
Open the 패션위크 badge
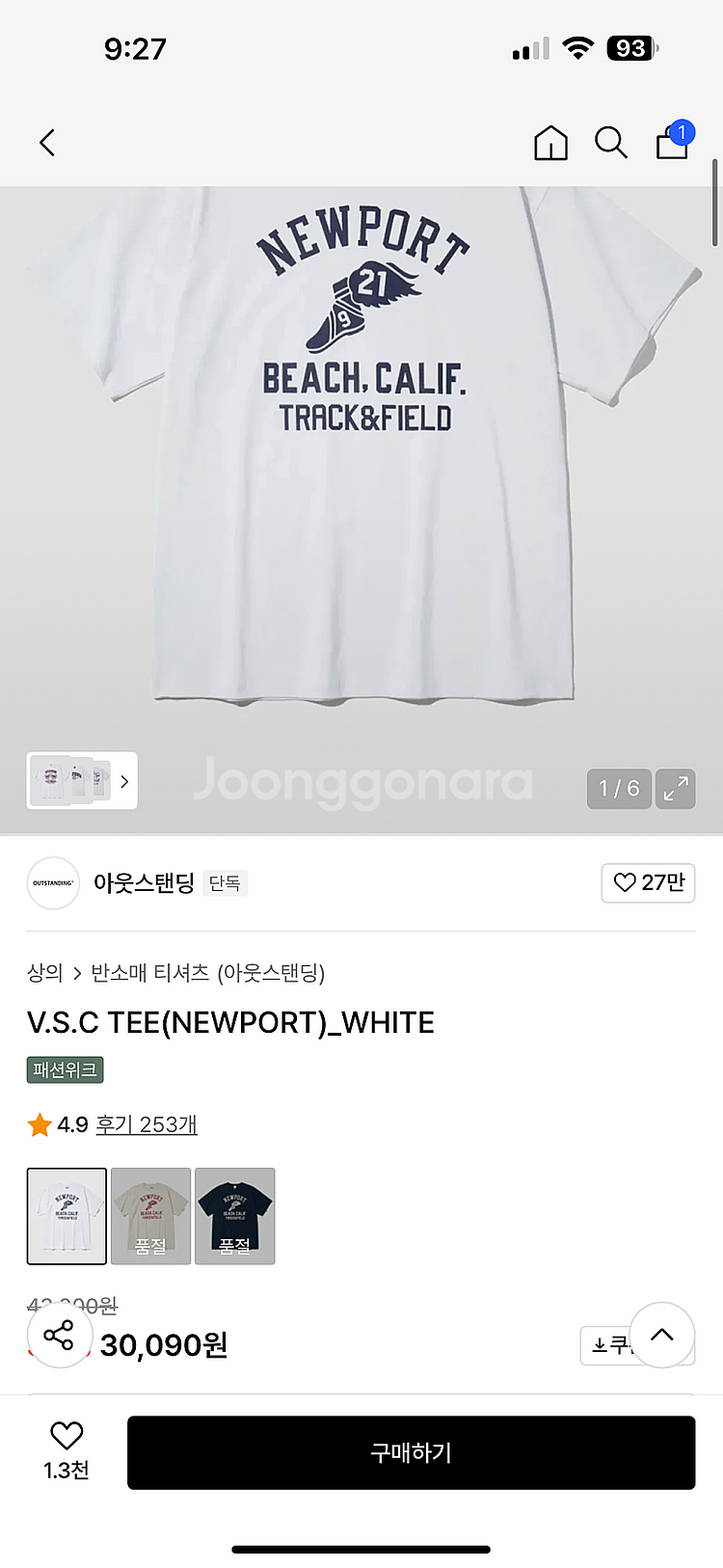click(65, 1069)
